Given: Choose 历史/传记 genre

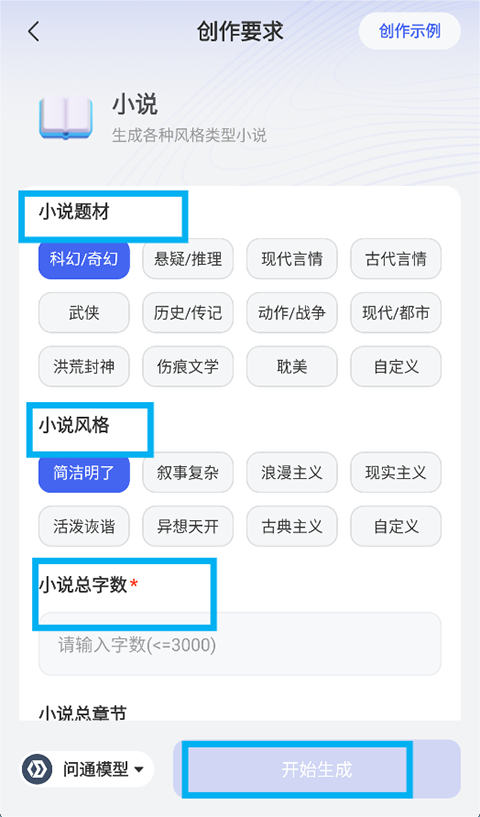Looking at the screenshot, I should pos(188,313).
